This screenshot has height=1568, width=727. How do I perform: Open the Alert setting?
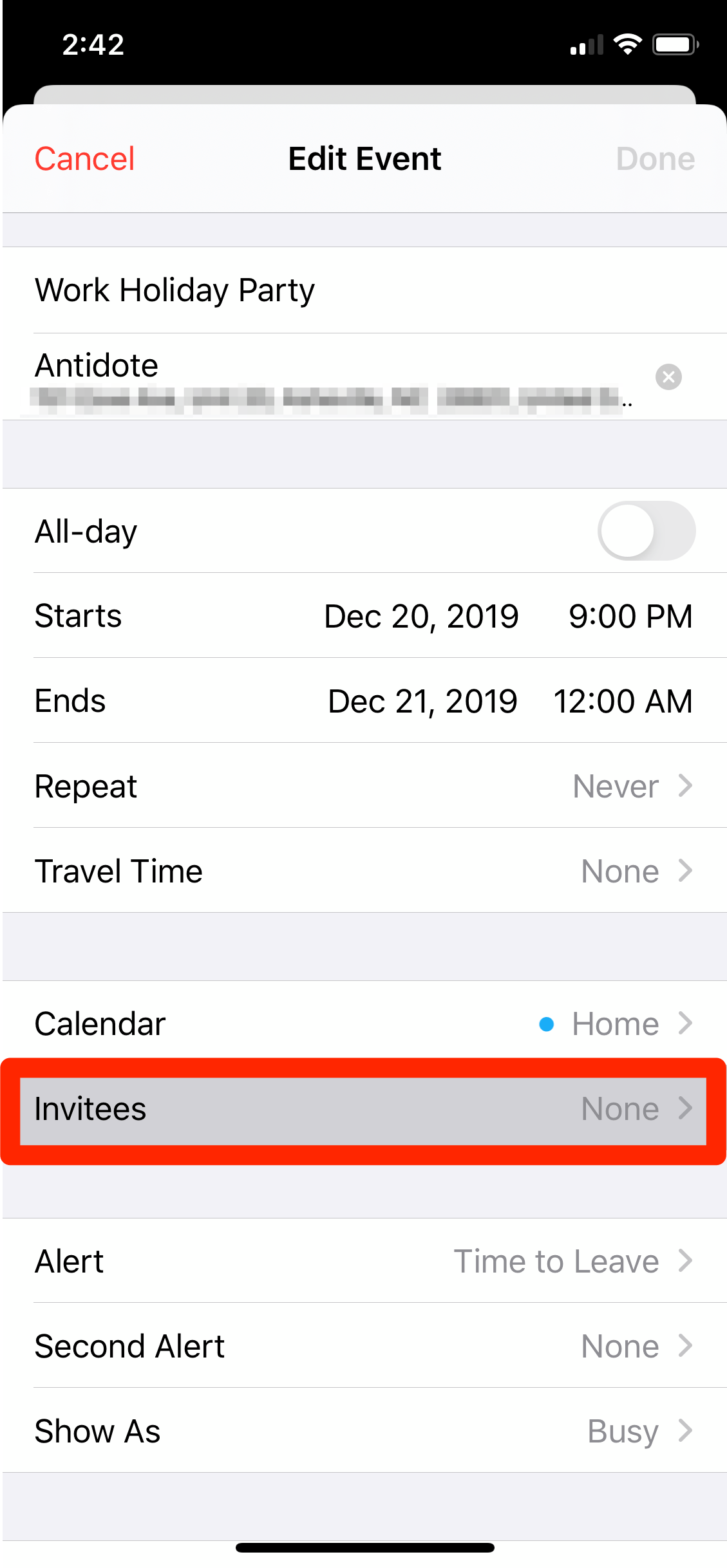(364, 1261)
